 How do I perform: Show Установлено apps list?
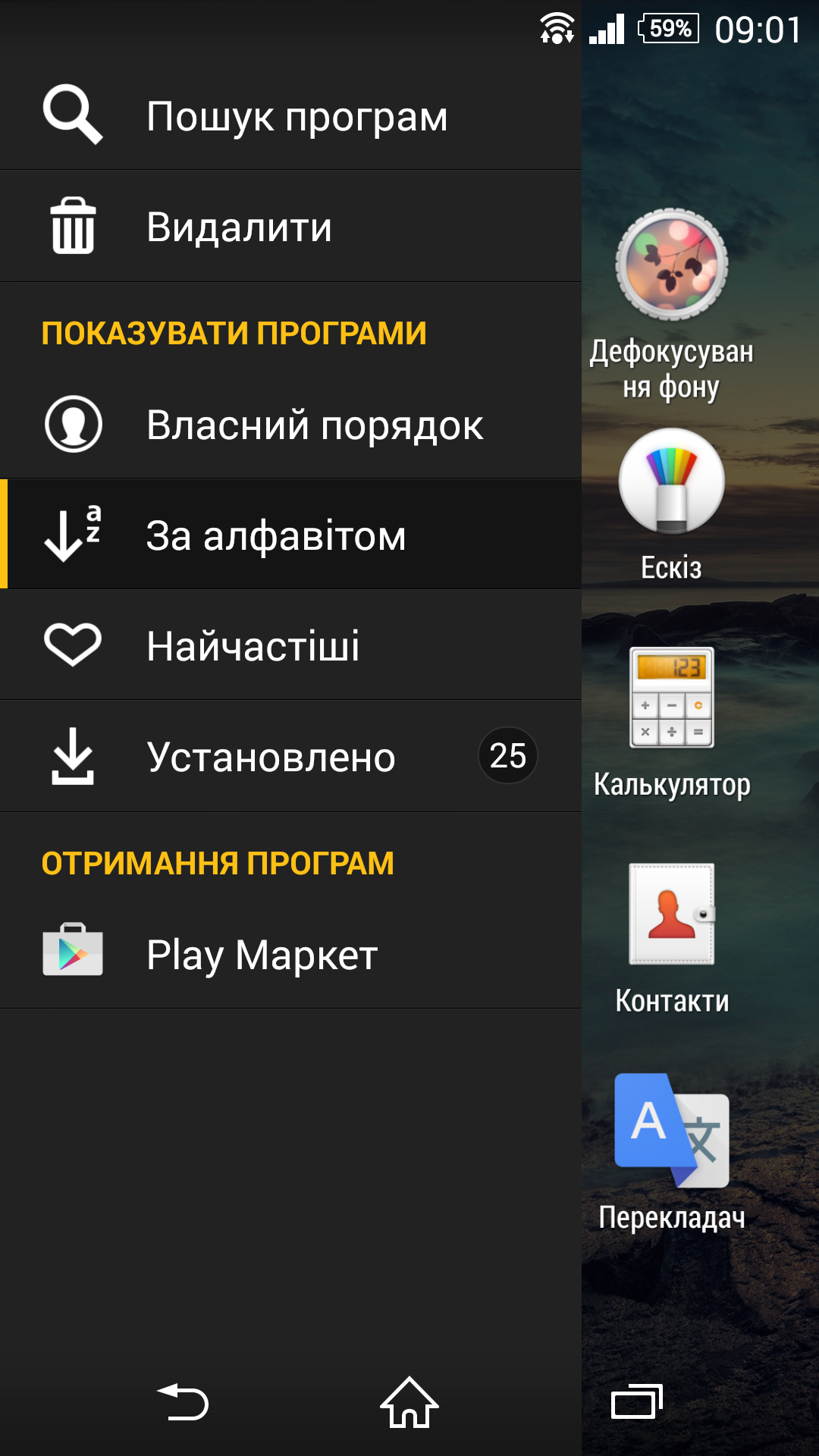pos(290,756)
